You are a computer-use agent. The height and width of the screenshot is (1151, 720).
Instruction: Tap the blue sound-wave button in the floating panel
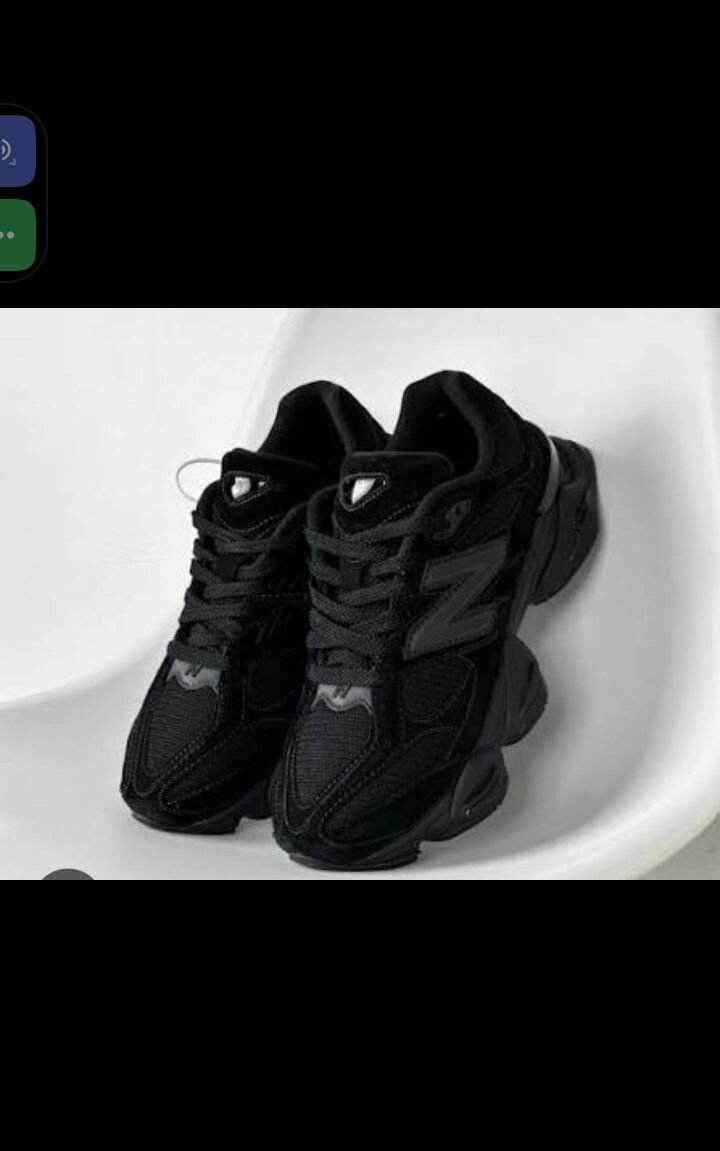[15, 151]
